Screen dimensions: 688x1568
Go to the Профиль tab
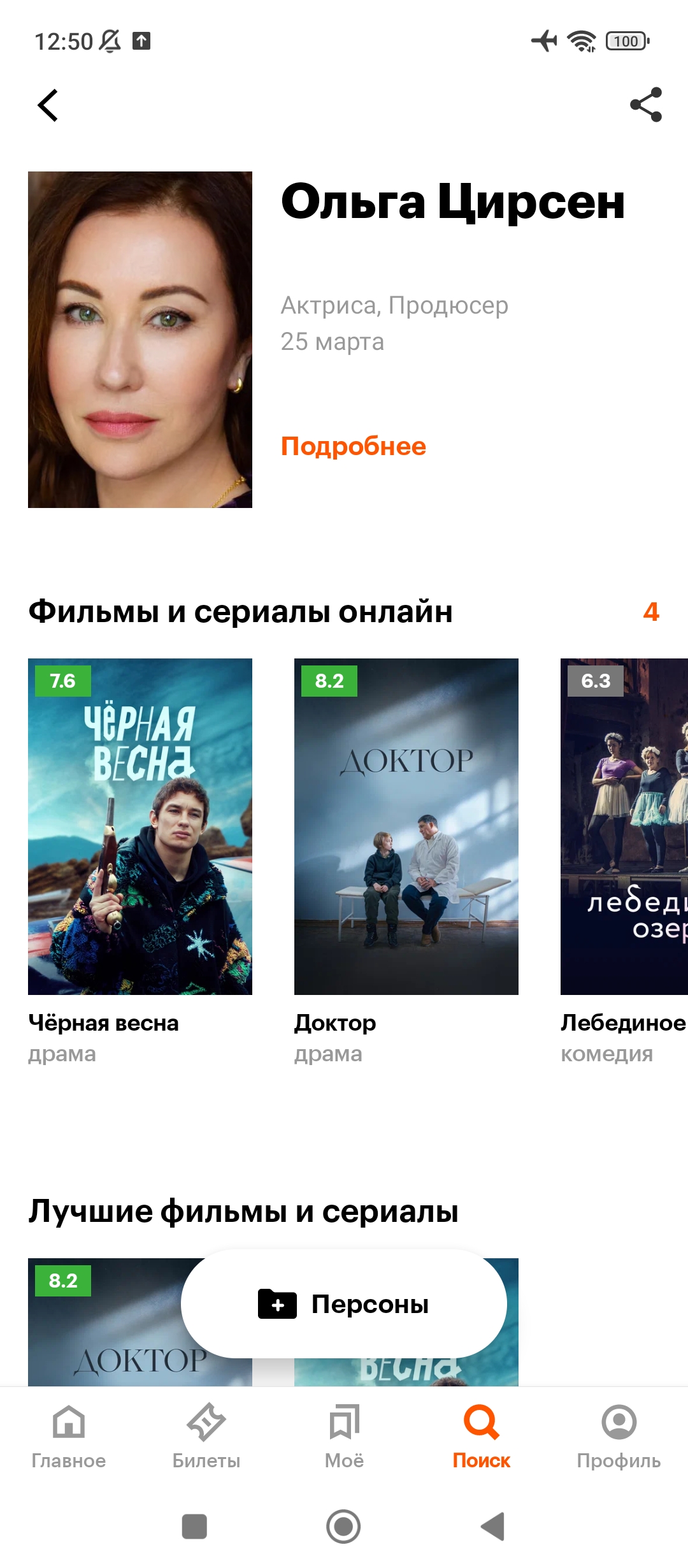(x=619, y=1437)
